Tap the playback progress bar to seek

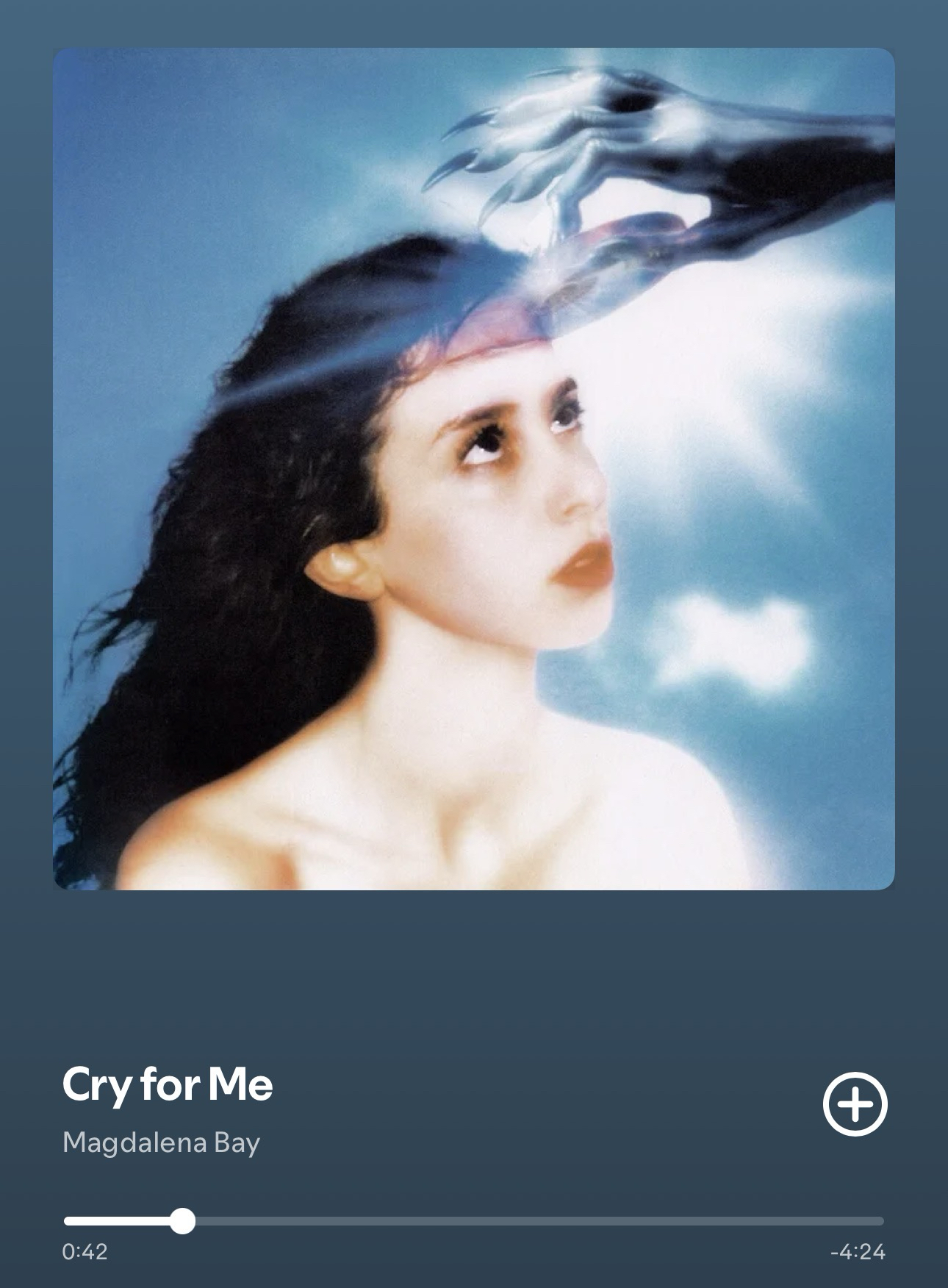point(473,1221)
